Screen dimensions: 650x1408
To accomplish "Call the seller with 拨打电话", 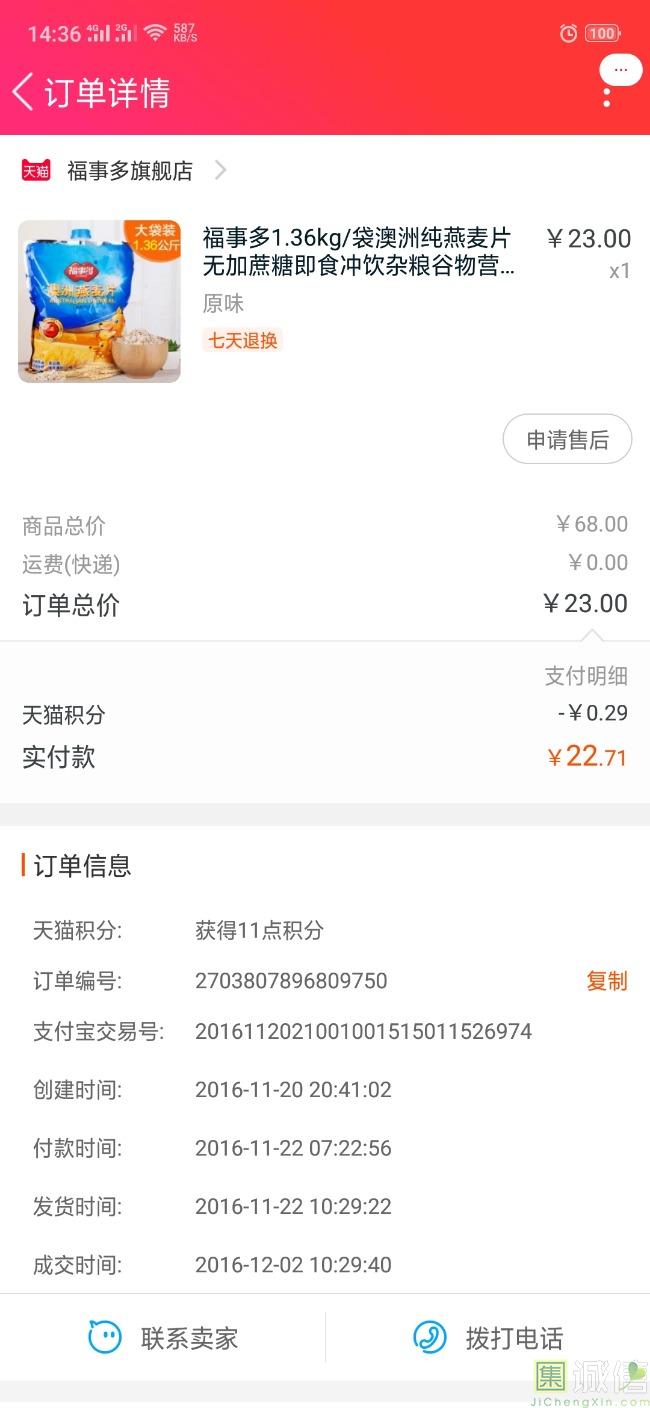I will [488, 1338].
